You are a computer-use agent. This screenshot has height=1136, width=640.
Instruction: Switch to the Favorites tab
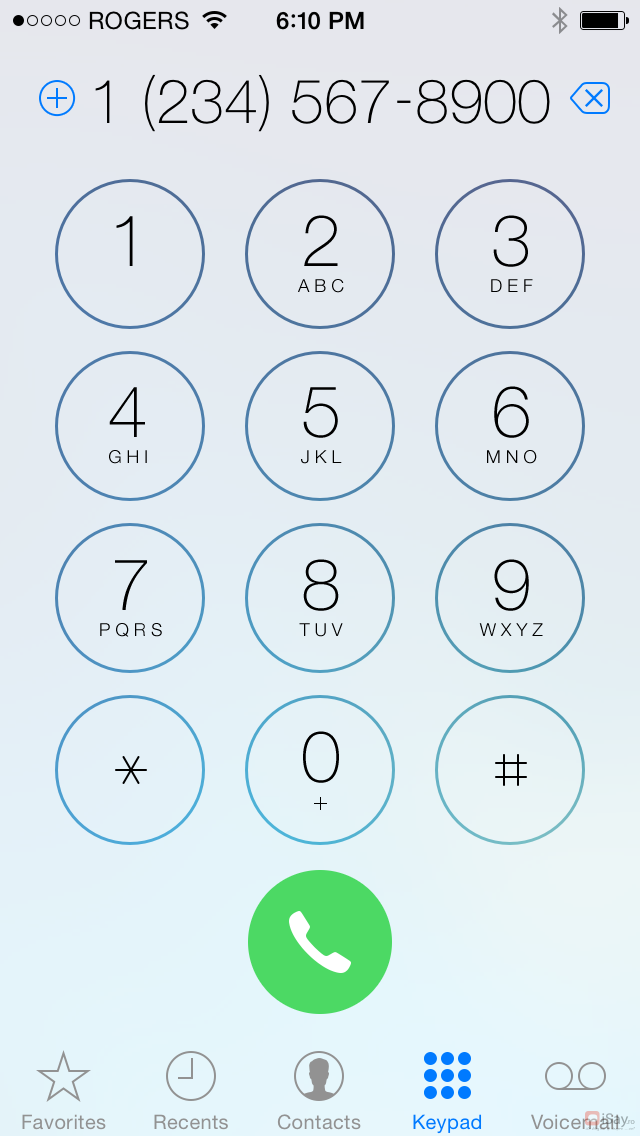click(64, 1090)
